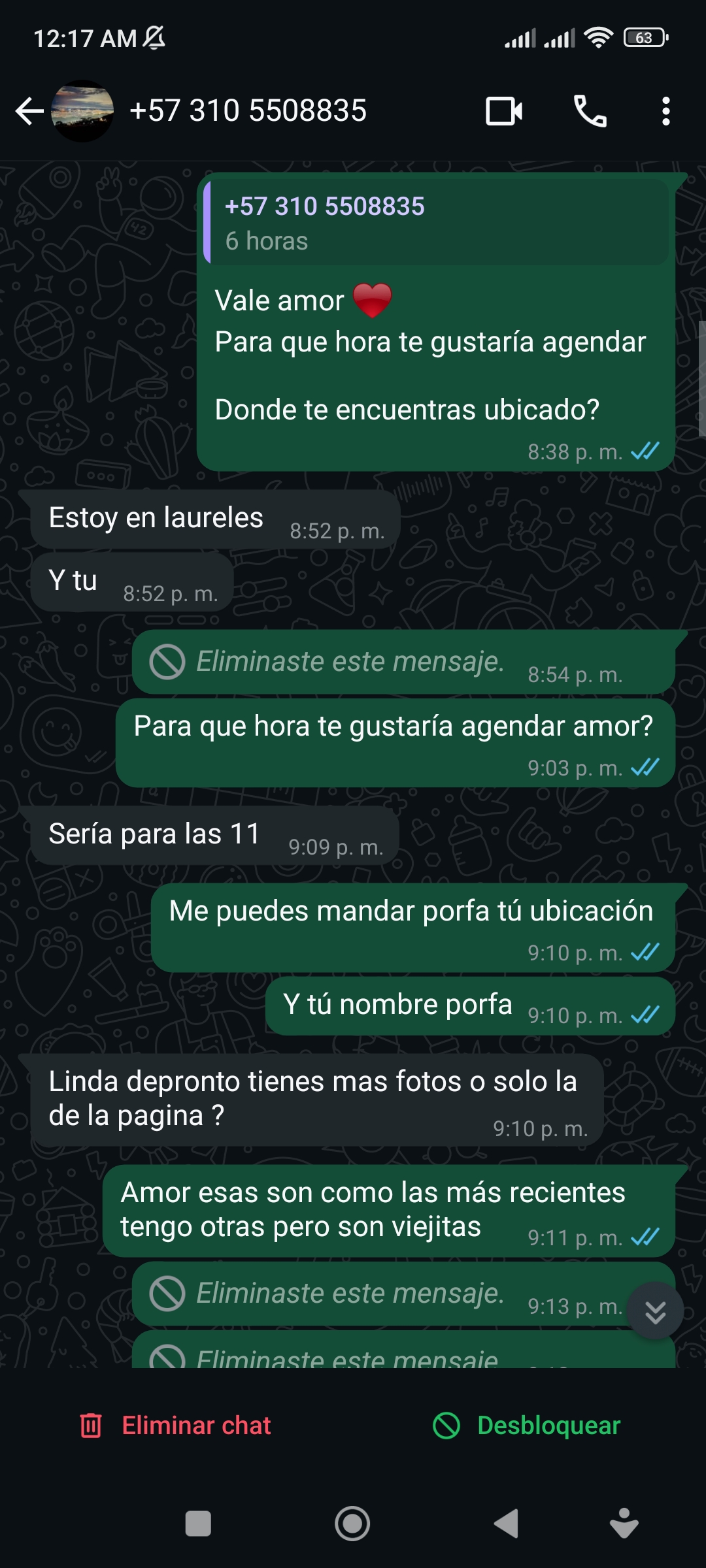The width and height of the screenshot is (706, 1568).
Task: Open recent apps from the navigation bar
Action: [198, 1524]
